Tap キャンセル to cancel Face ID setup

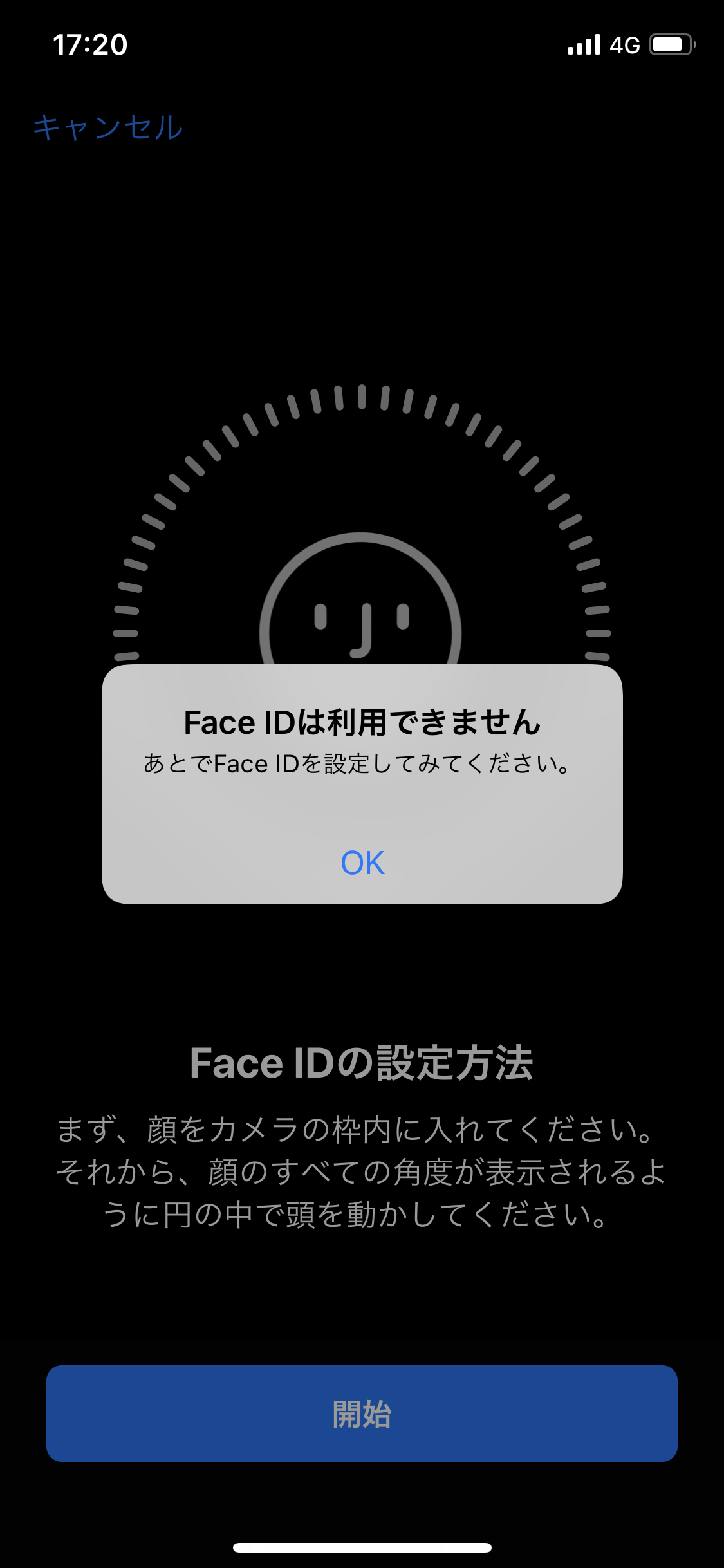(x=108, y=127)
